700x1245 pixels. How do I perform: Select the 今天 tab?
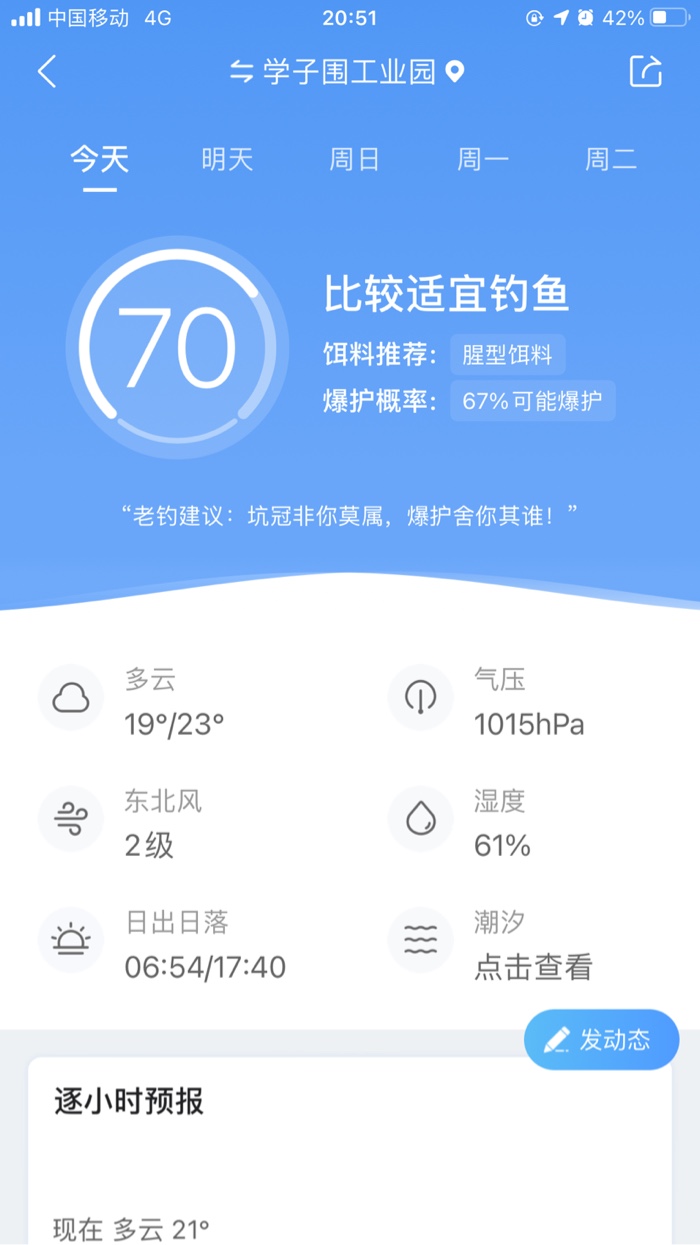(99, 160)
